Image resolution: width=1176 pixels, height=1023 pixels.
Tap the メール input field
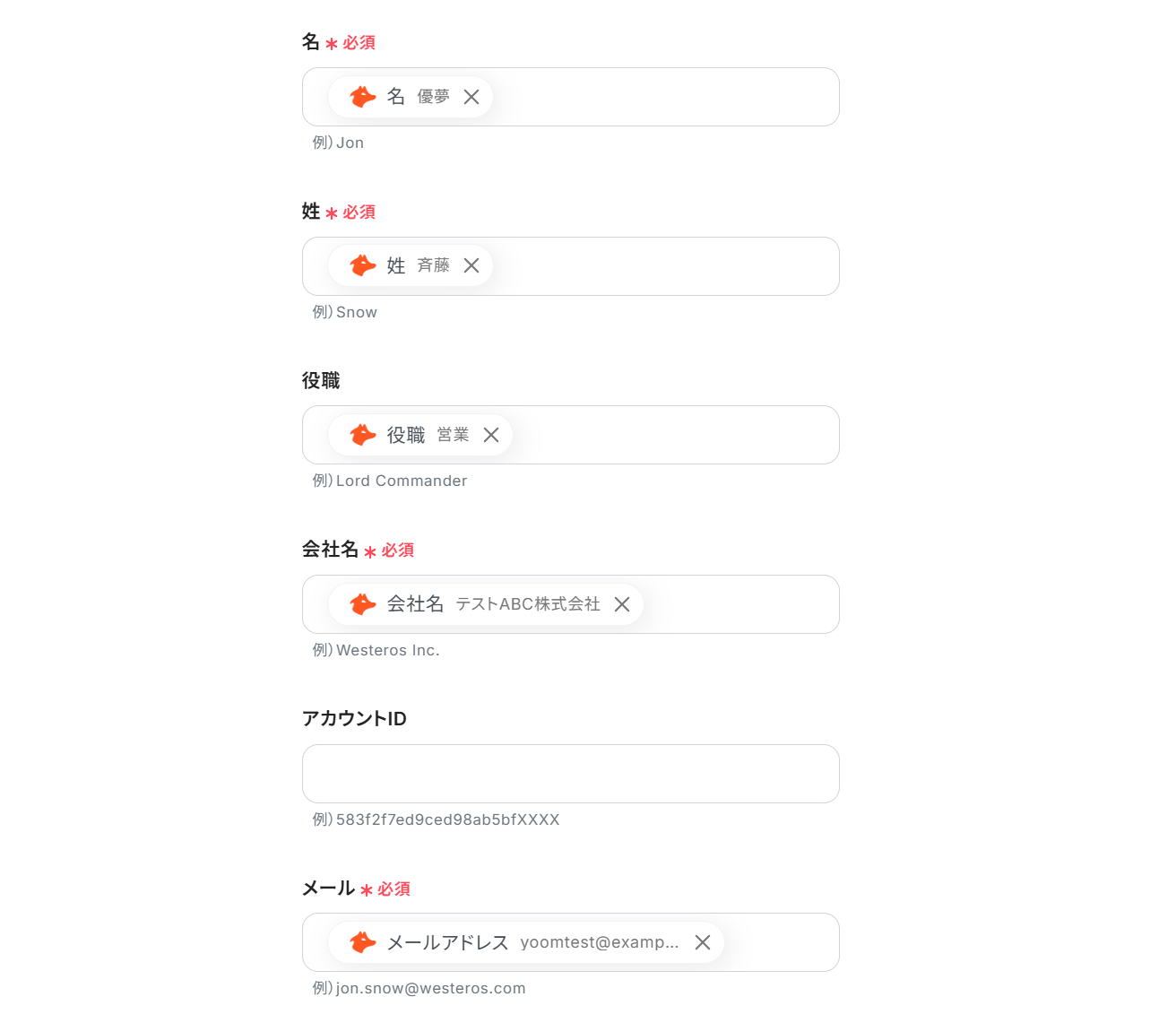pos(780,942)
